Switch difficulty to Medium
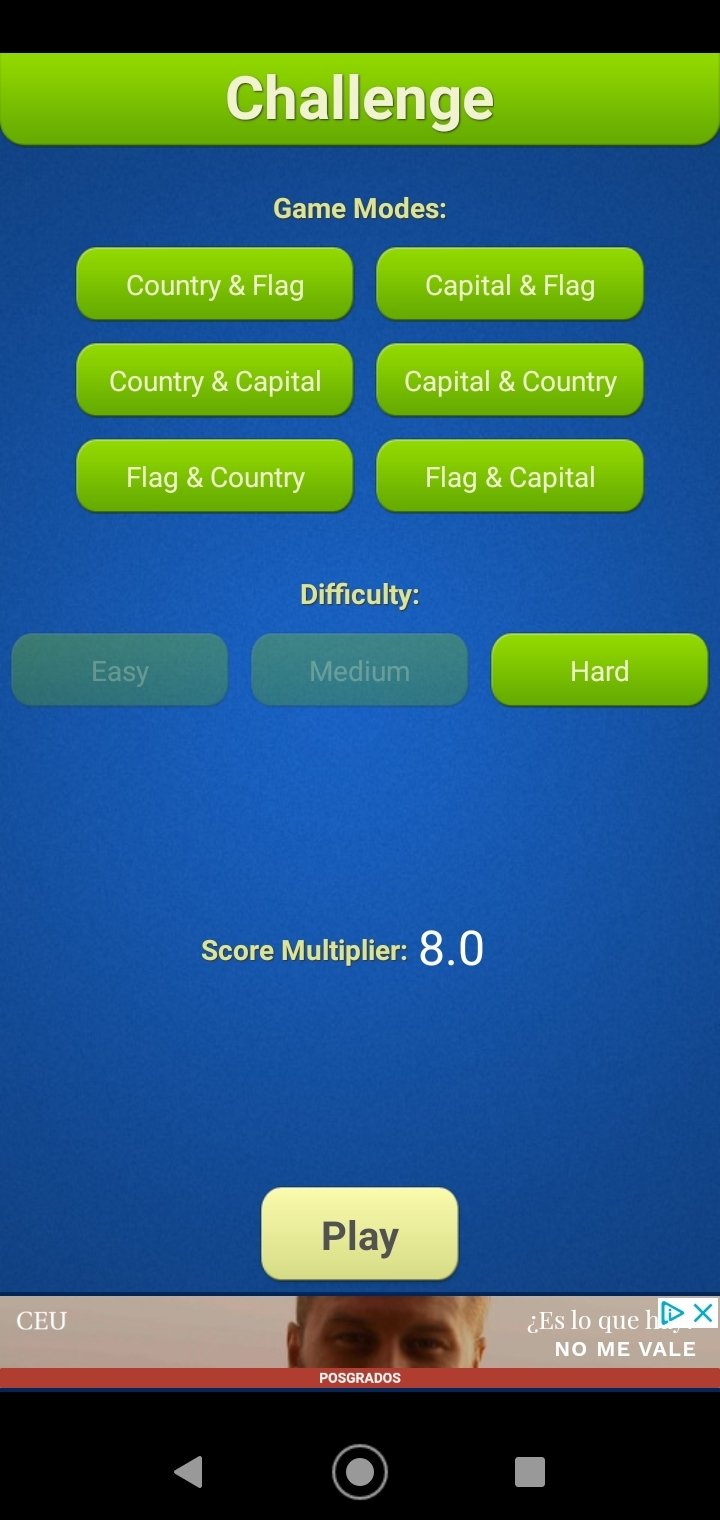Screen dimensions: 720x1520 [x=360, y=670]
